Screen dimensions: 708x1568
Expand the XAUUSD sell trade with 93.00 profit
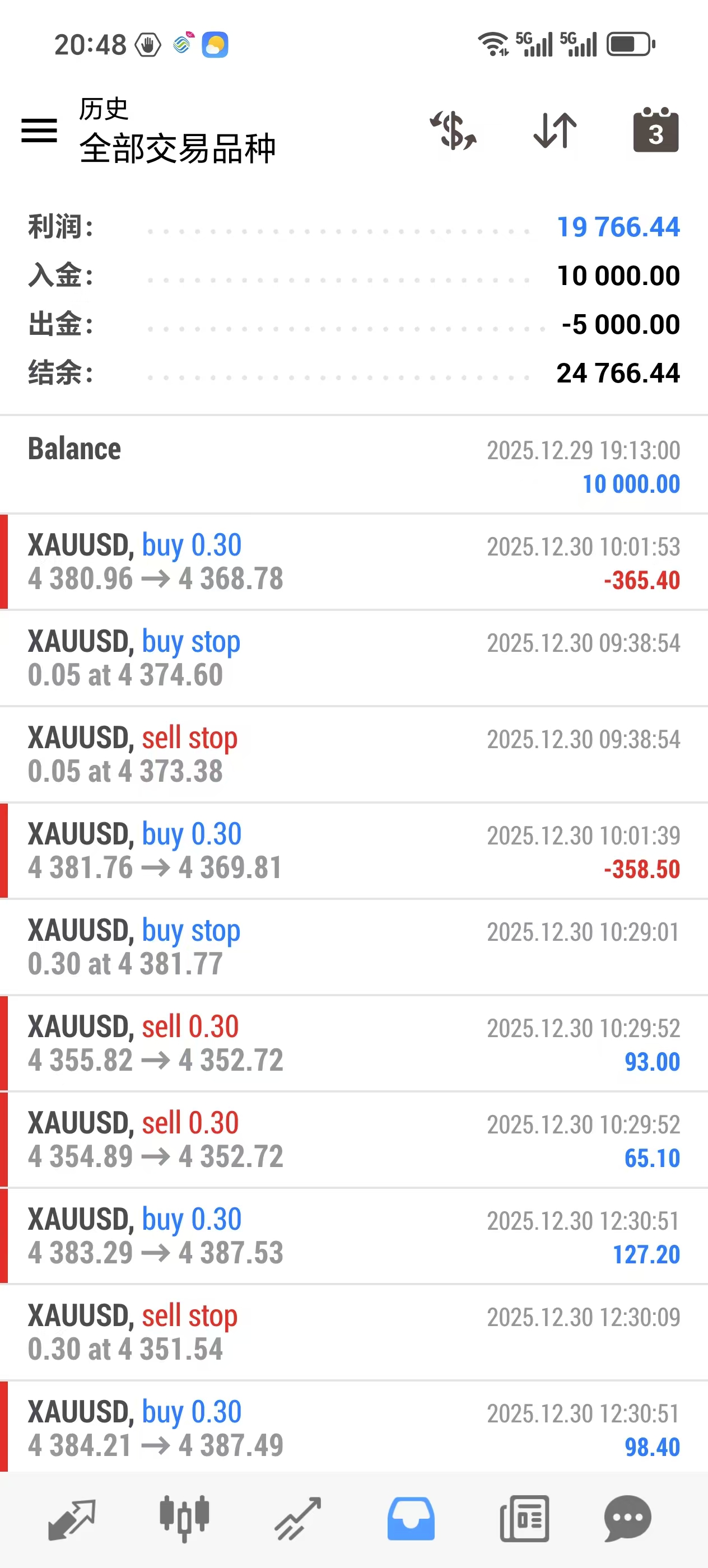[353, 1043]
